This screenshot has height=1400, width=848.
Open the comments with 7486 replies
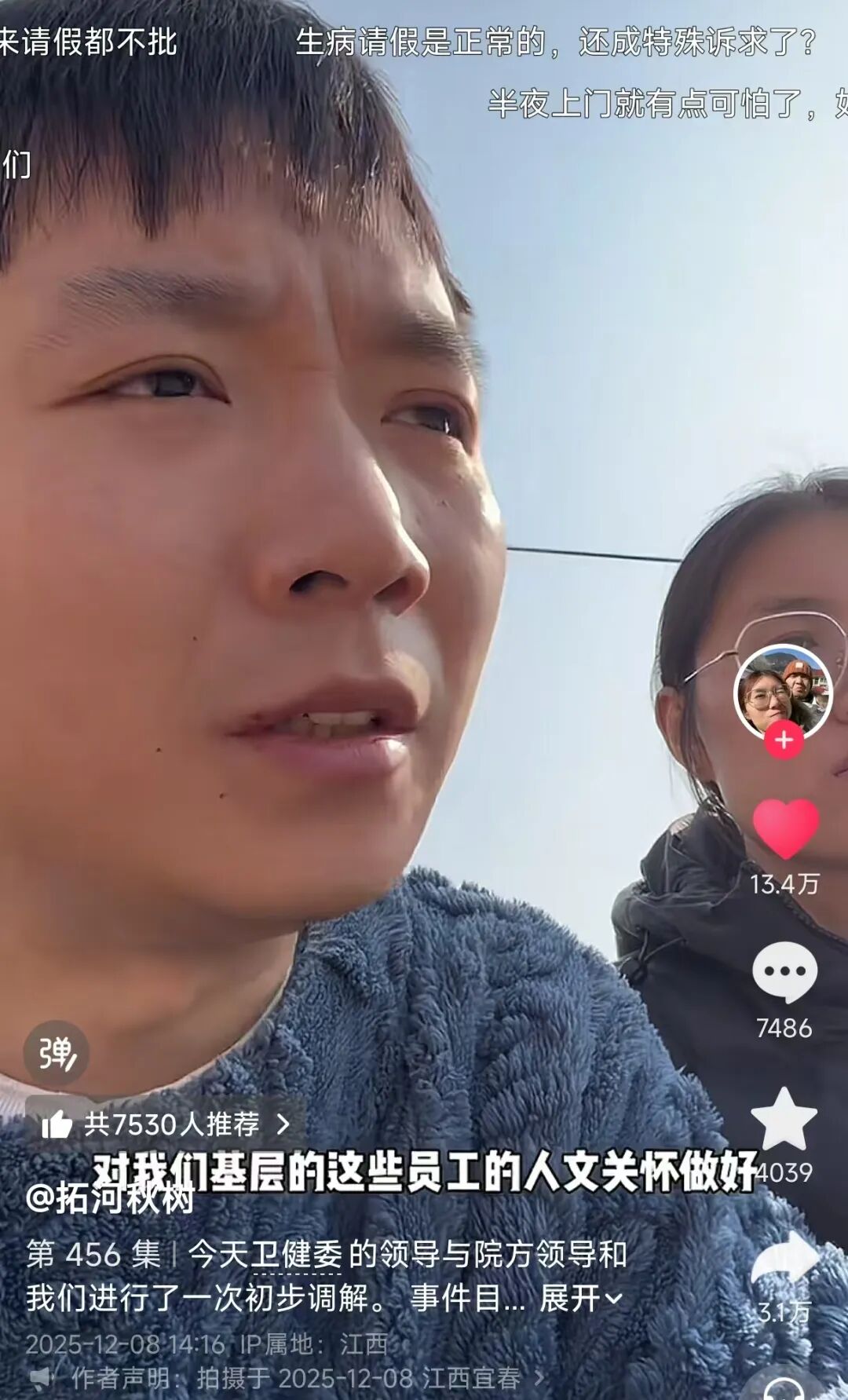(784, 972)
